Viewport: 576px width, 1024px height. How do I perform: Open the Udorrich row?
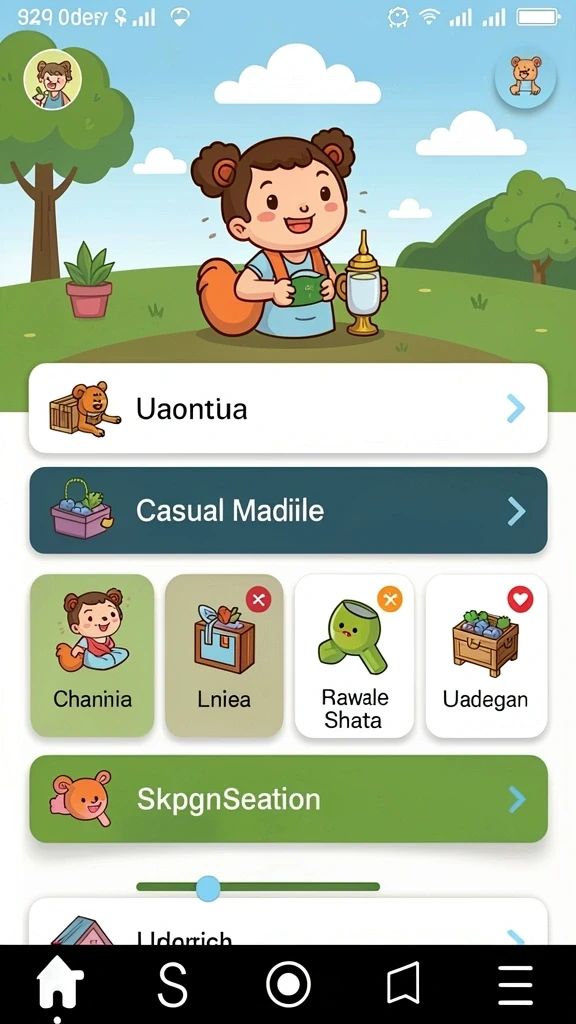click(x=288, y=921)
